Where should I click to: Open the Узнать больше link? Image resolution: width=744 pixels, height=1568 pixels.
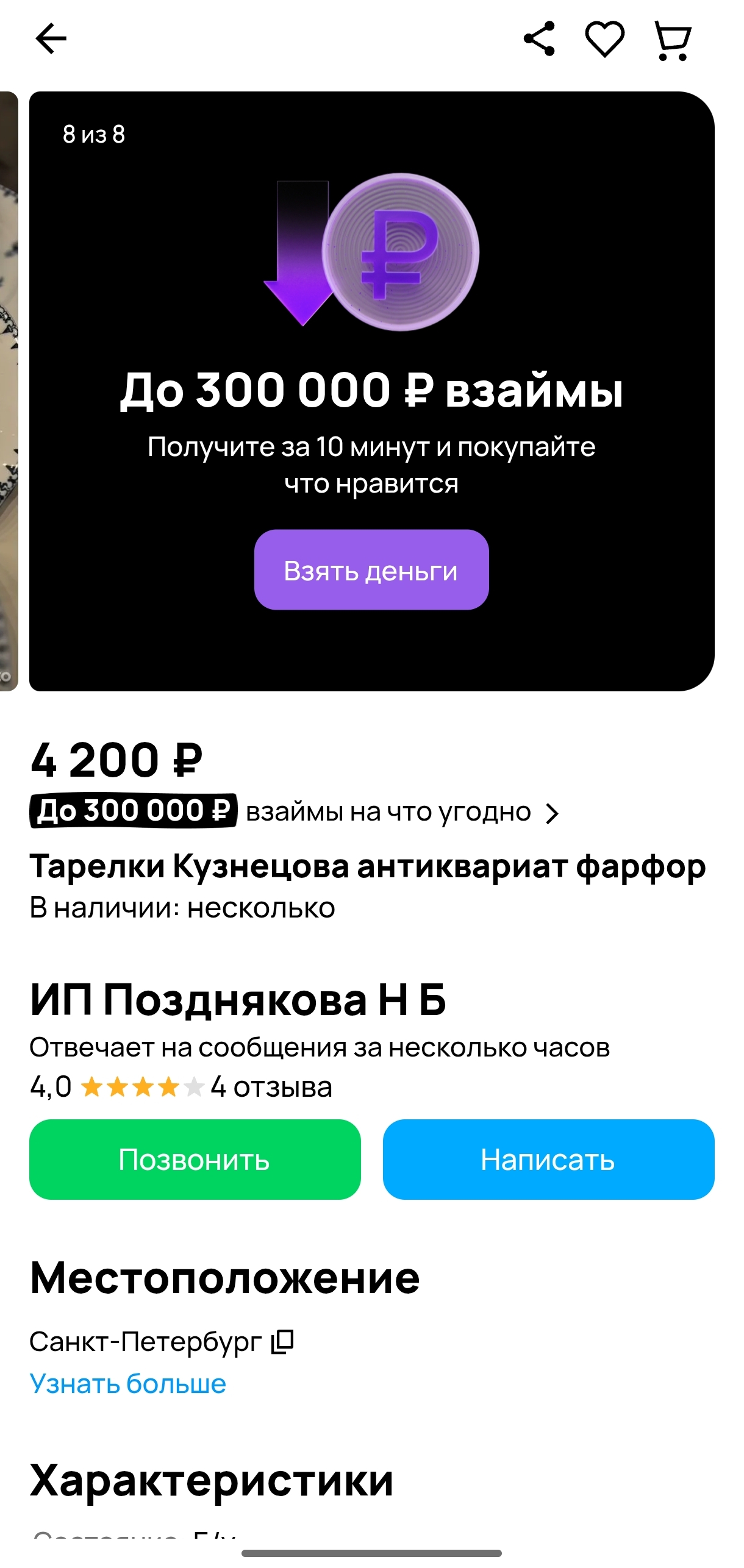(x=128, y=1384)
